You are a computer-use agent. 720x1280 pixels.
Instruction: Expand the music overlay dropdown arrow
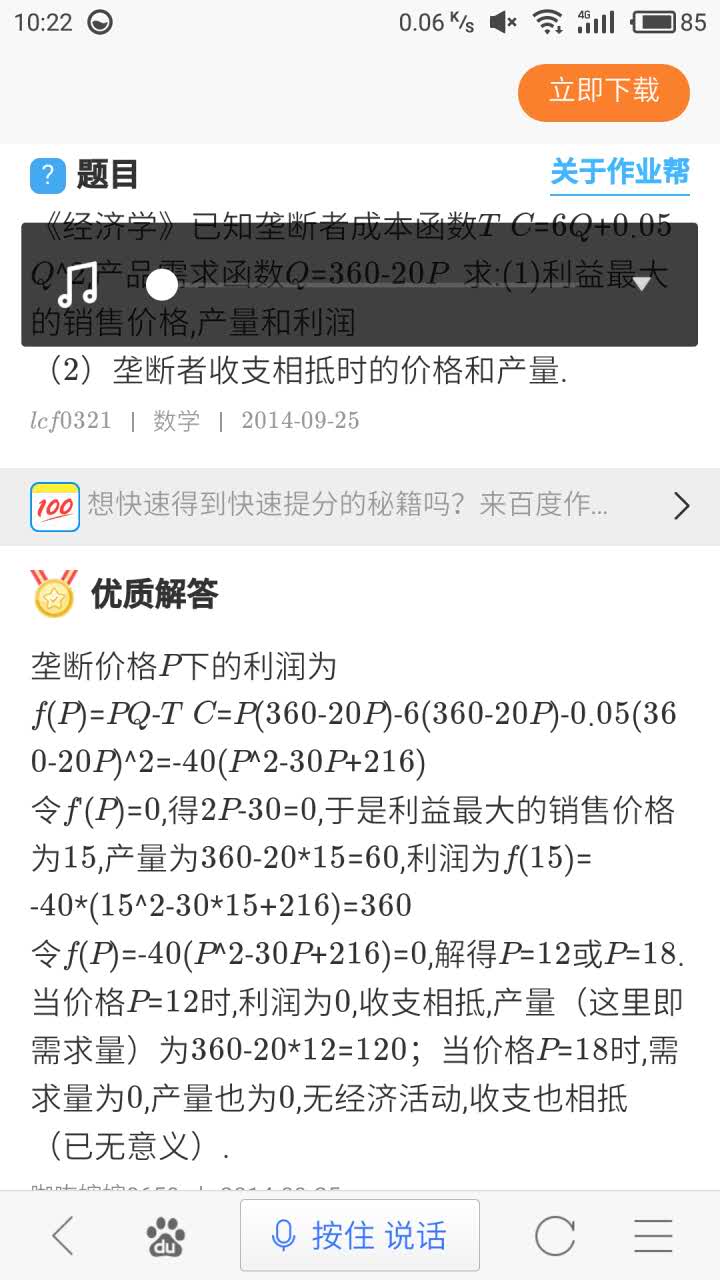(x=642, y=284)
